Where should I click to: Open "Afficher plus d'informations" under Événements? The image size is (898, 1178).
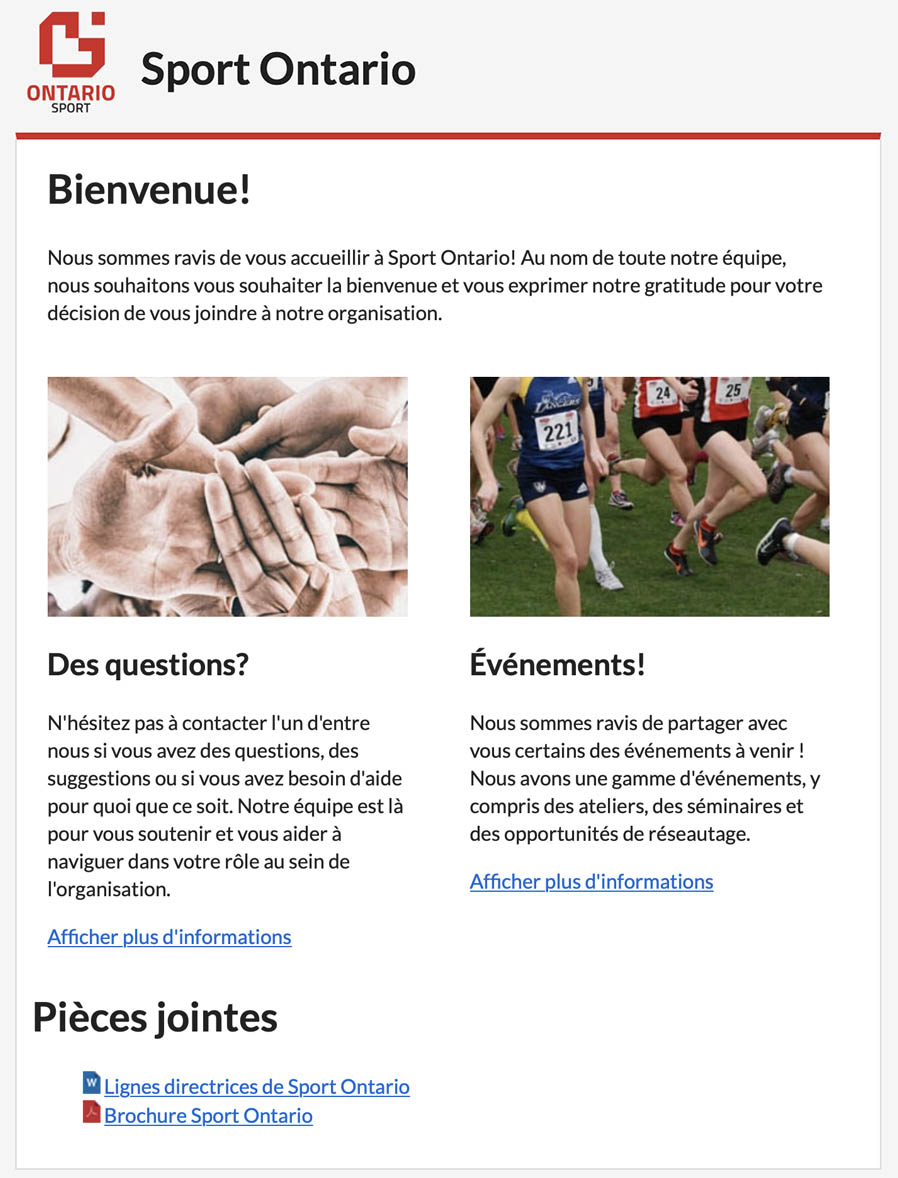[x=591, y=881]
